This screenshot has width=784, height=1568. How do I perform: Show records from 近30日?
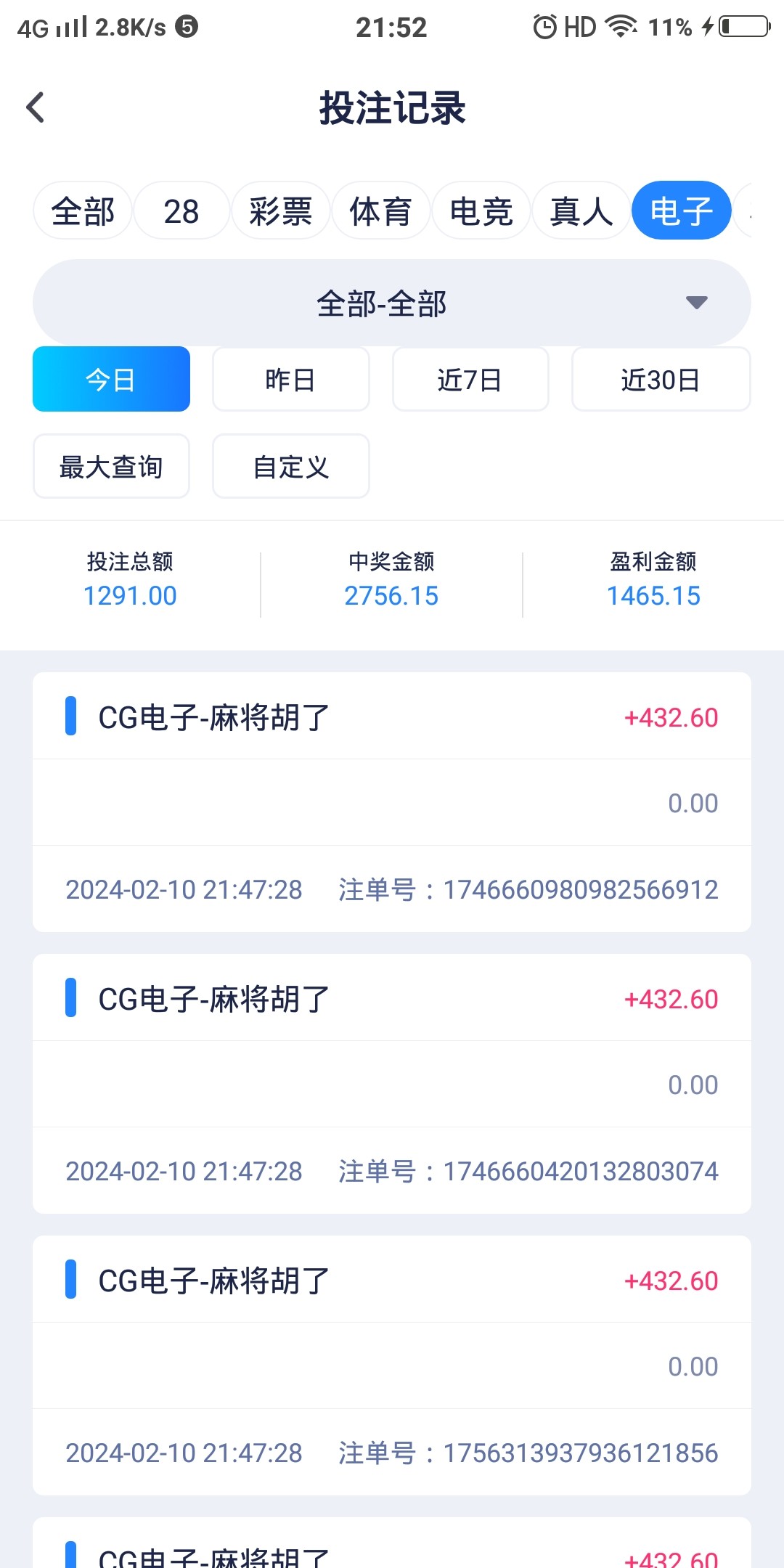pos(661,380)
